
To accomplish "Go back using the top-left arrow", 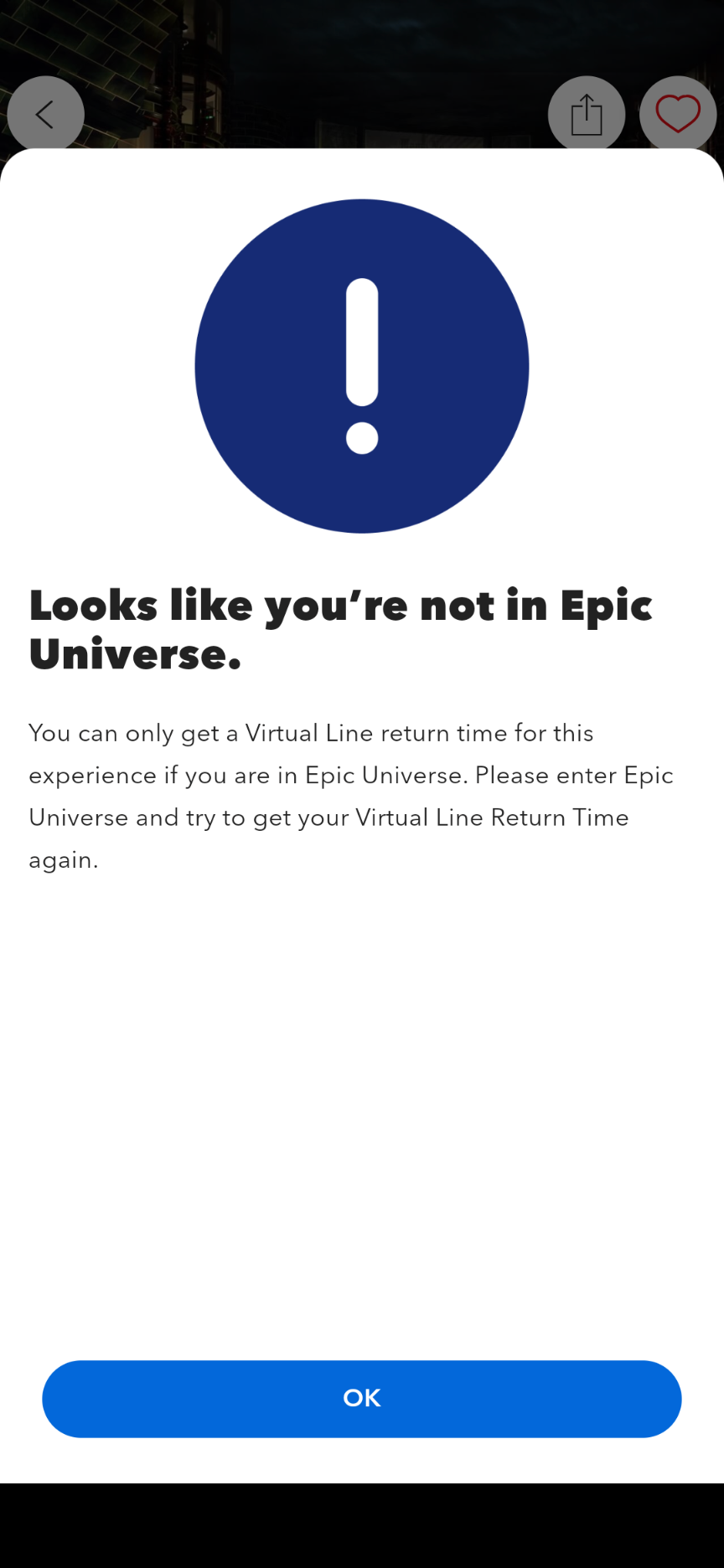I will [x=45, y=115].
